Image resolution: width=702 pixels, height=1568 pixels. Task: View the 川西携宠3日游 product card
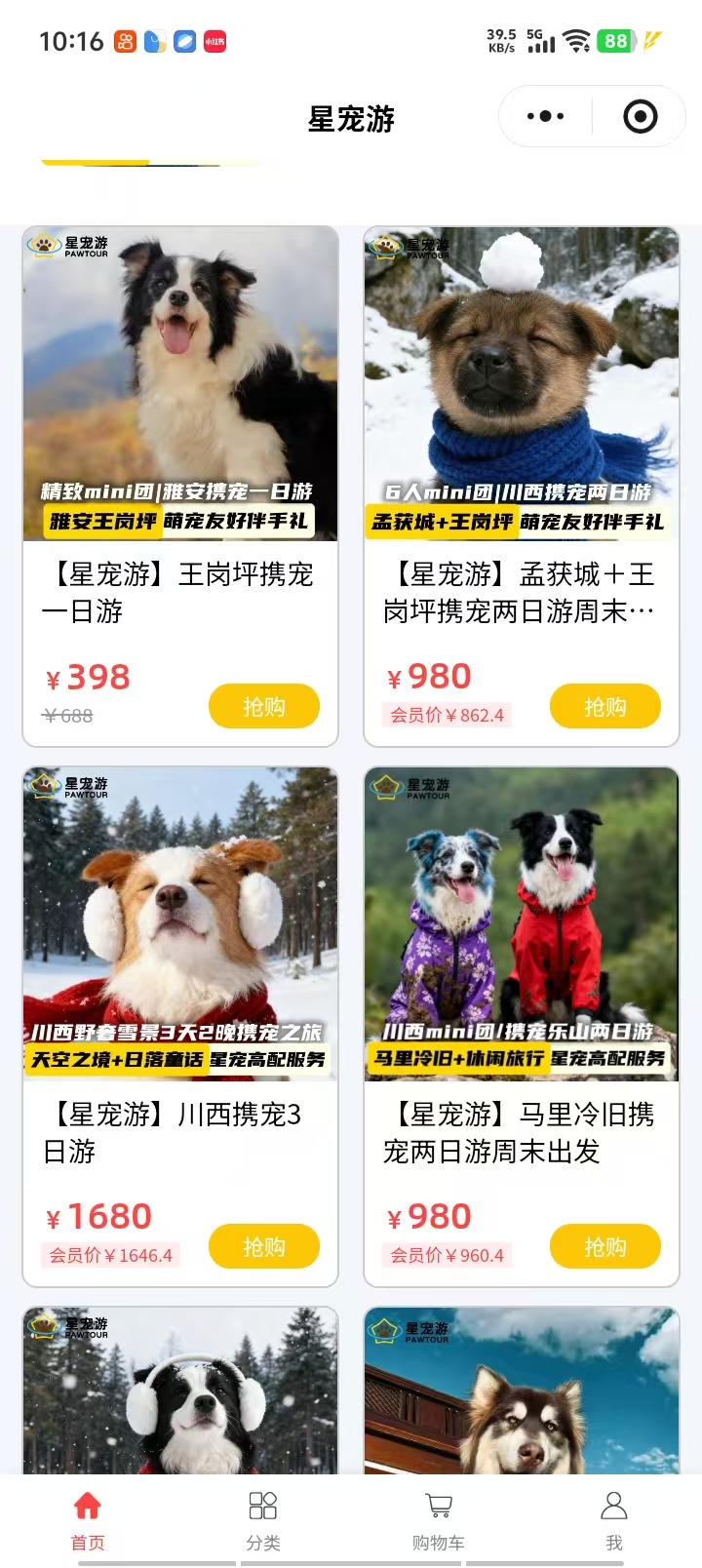180,924
